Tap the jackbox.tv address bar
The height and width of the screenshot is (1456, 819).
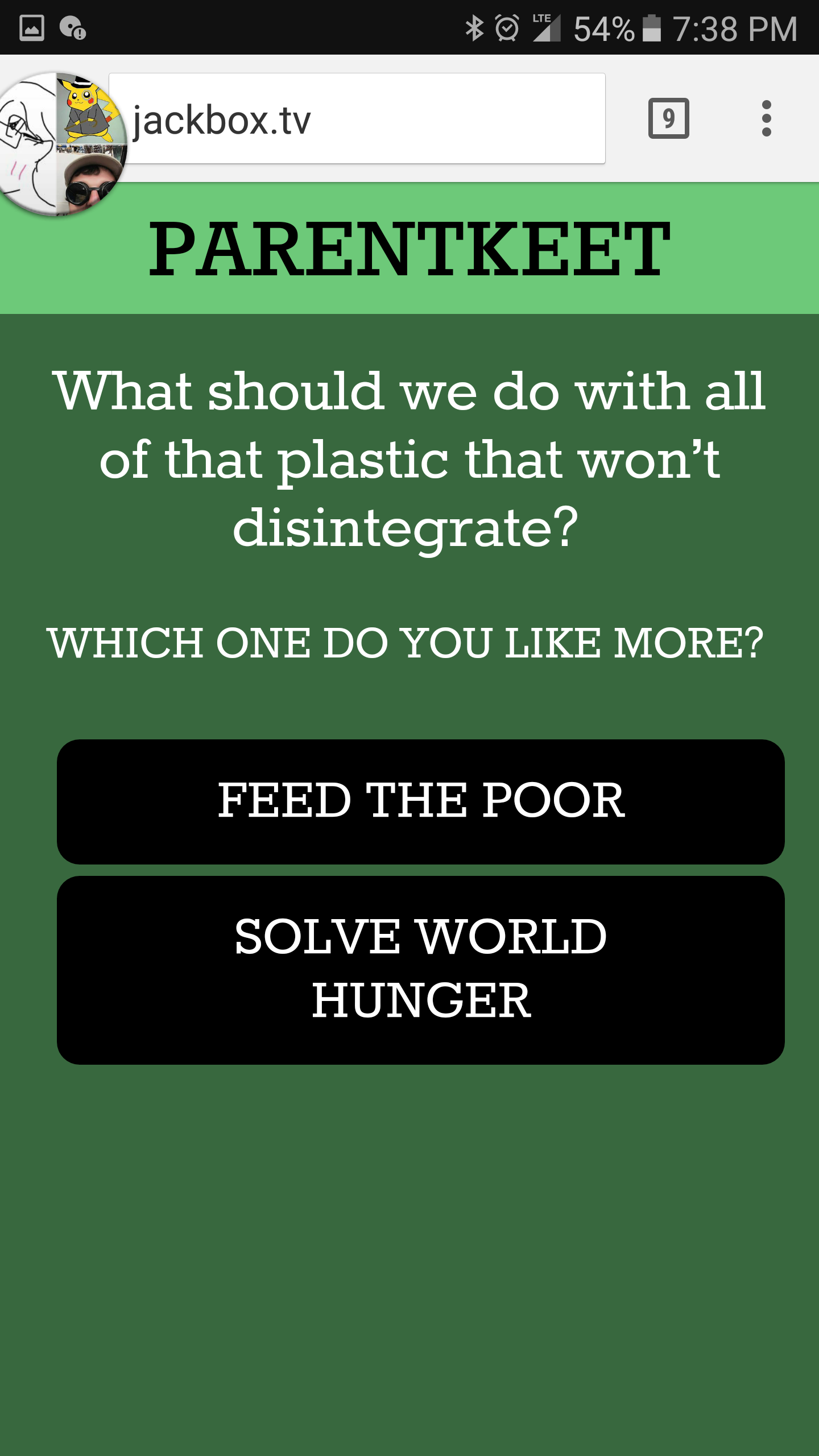point(364,119)
